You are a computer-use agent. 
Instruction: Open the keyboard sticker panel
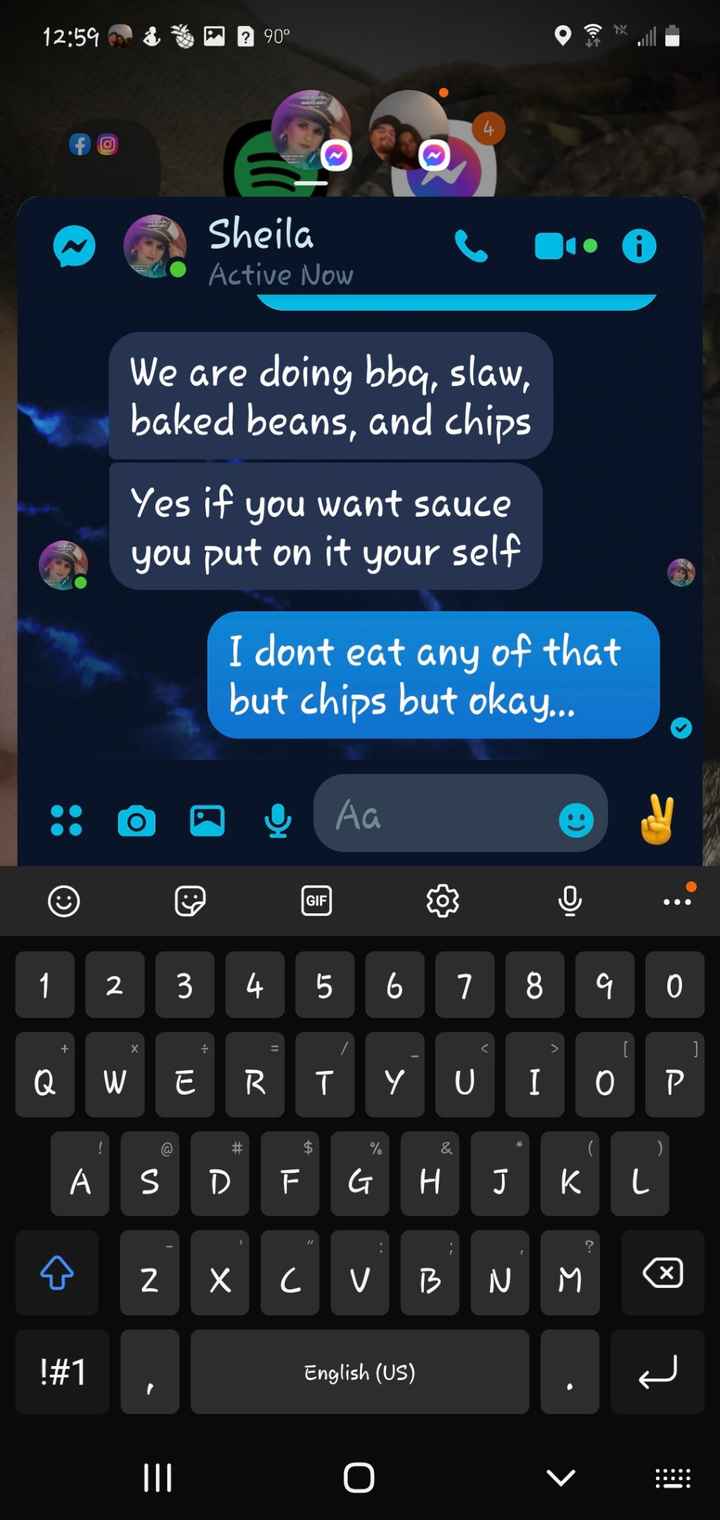click(x=190, y=901)
